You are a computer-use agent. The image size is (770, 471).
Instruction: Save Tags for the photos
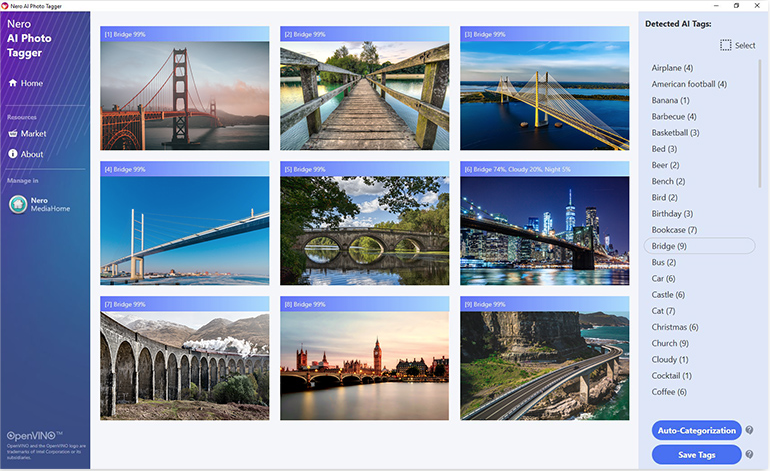pyautogui.click(x=696, y=455)
